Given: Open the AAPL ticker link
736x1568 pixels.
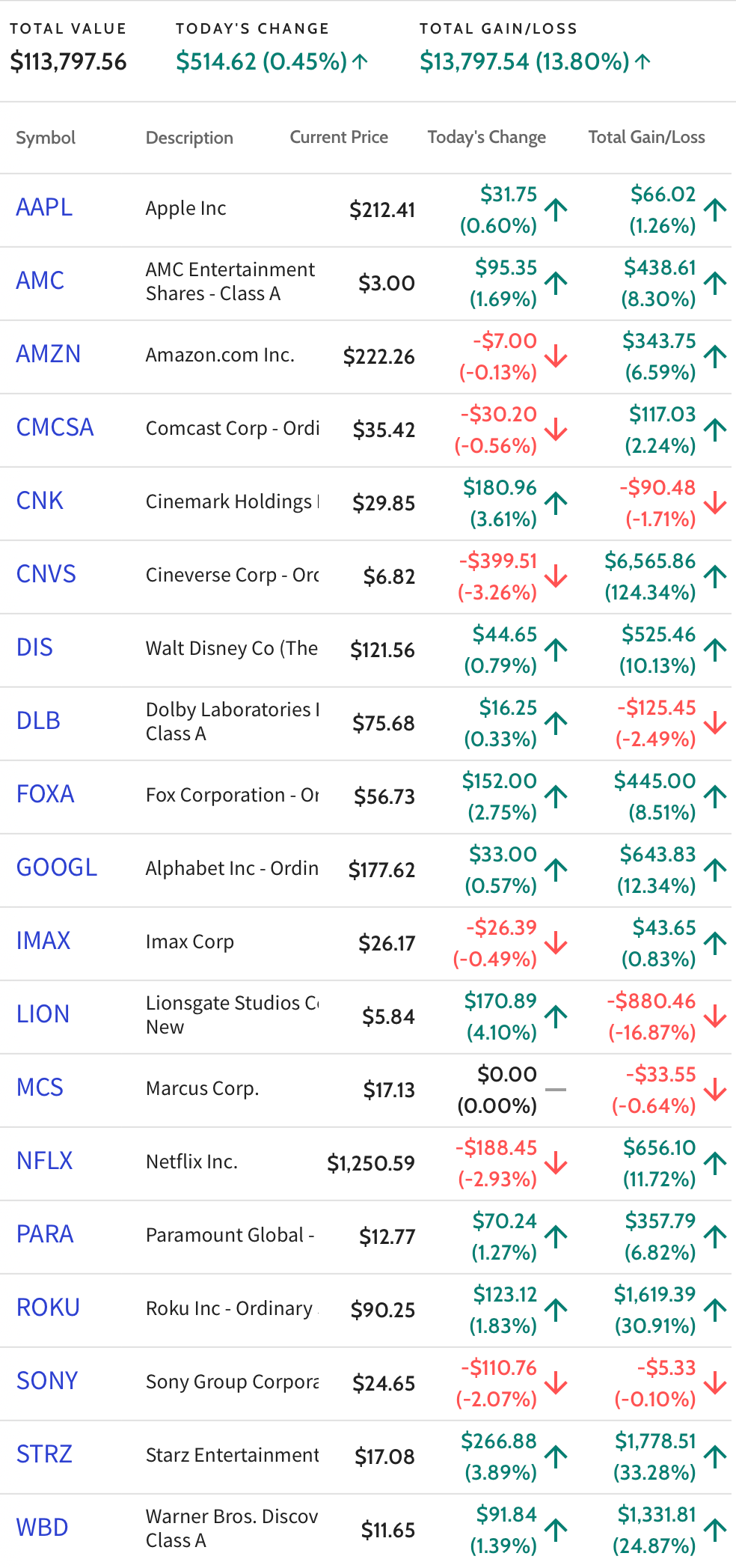Looking at the screenshot, I should click(x=44, y=207).
